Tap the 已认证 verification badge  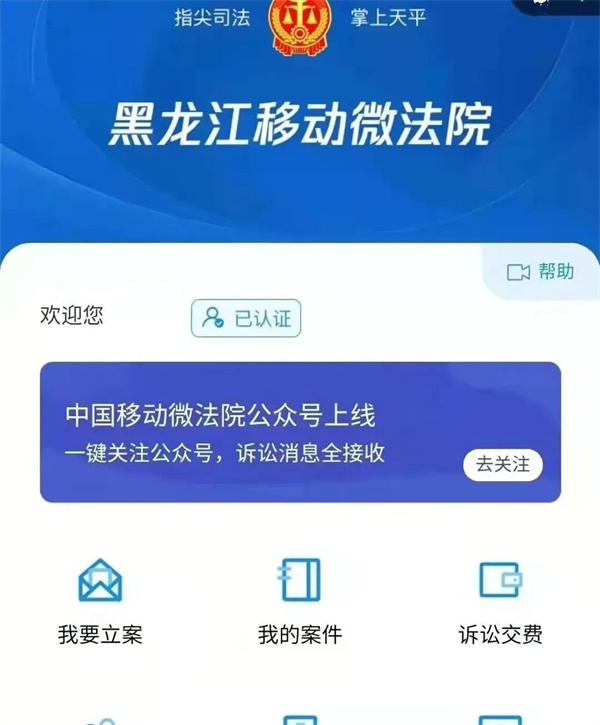pyautogui.click(x=246, y=319)
